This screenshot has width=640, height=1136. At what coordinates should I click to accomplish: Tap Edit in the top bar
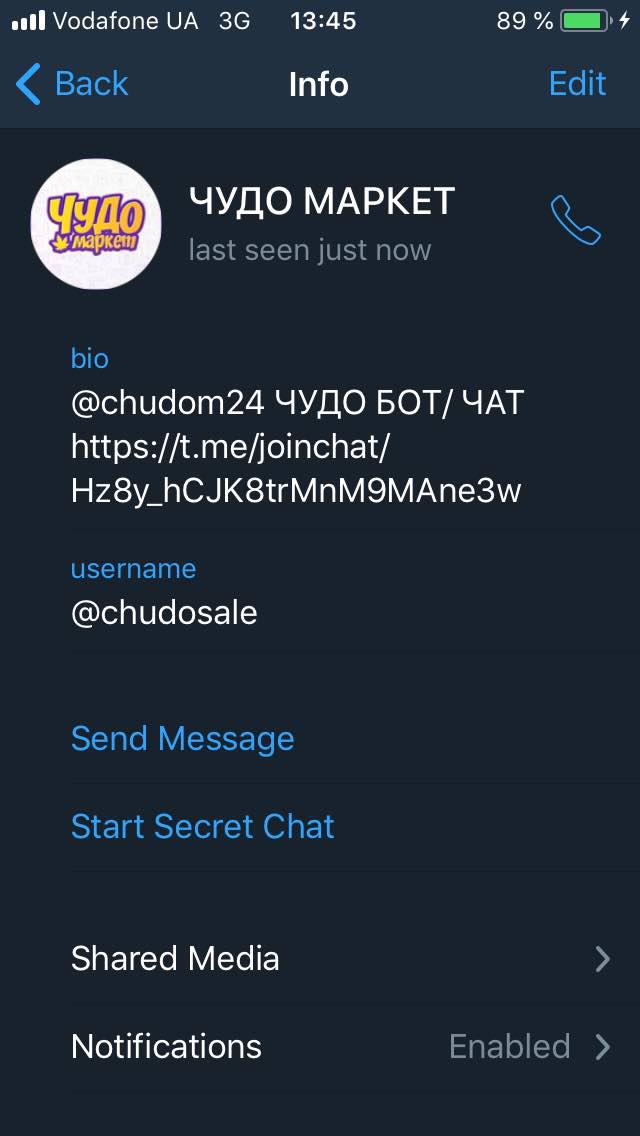pyautogui.click(x=577, y=83)
